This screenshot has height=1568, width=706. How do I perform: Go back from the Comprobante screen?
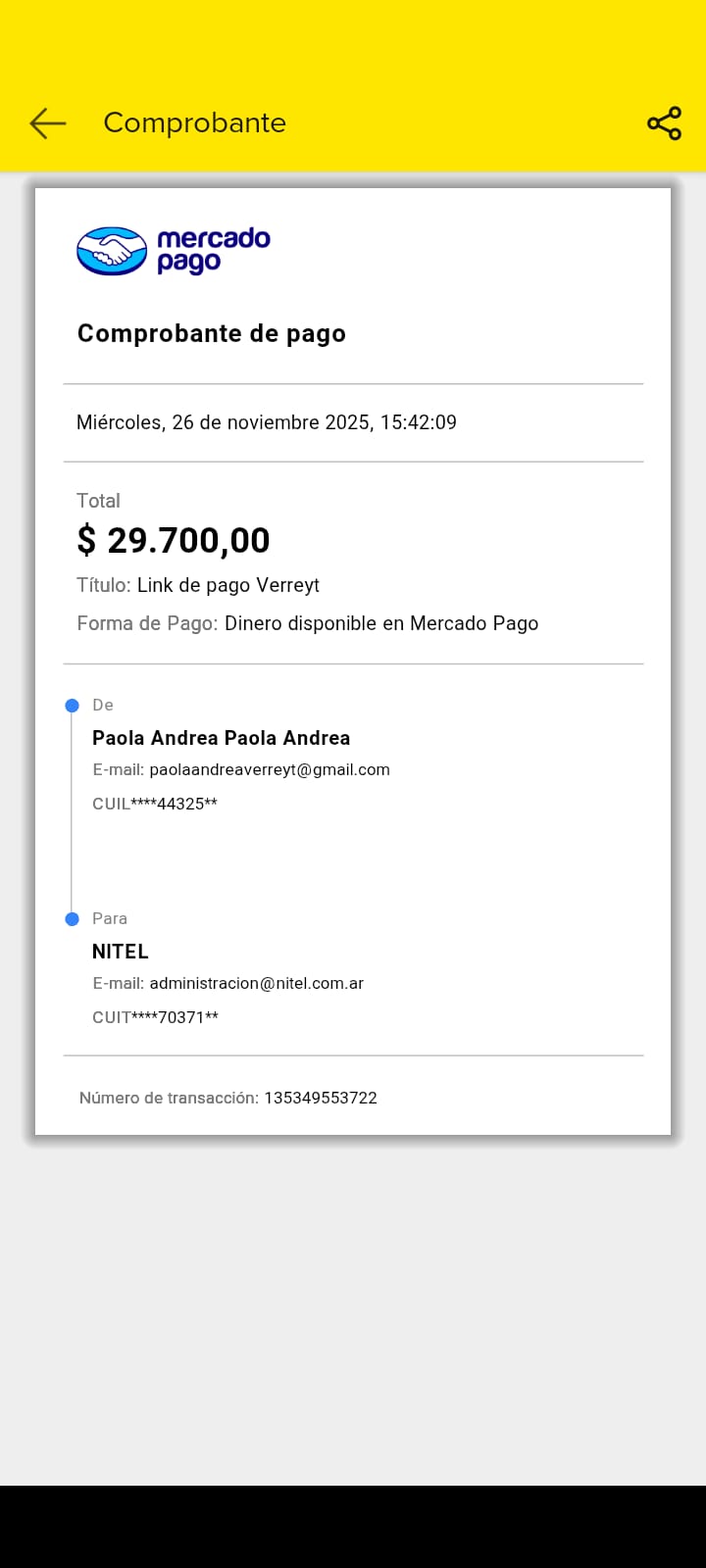(x=47, y=122)
